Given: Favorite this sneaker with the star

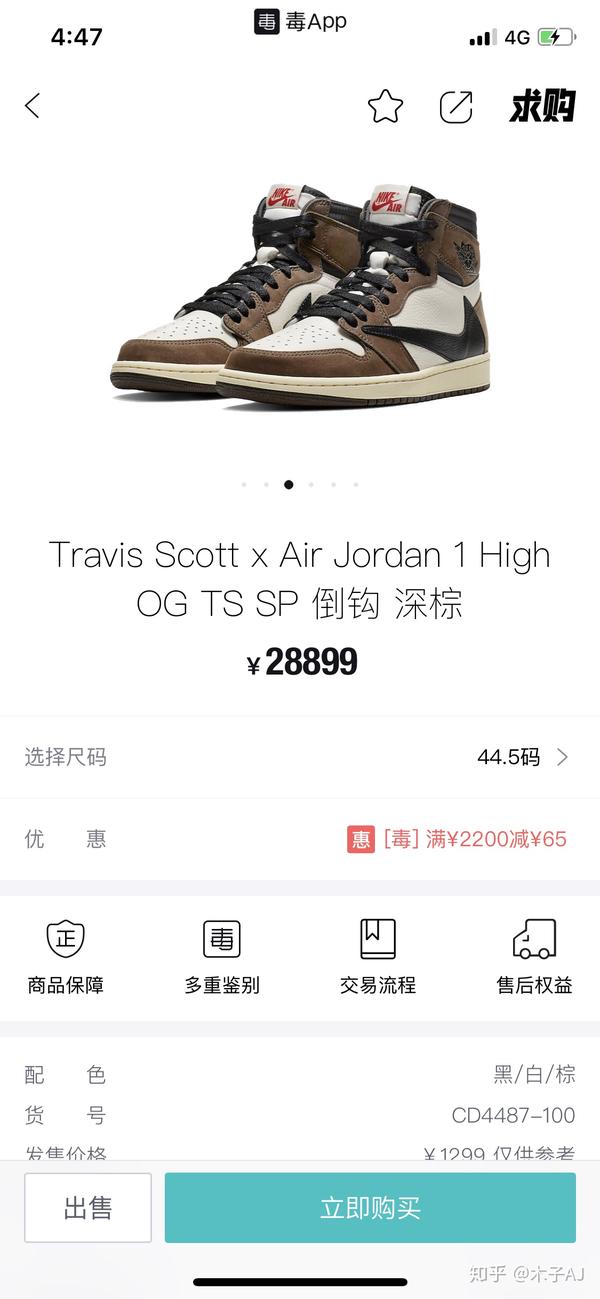Looking at the screenshot, I should (385, 106).
